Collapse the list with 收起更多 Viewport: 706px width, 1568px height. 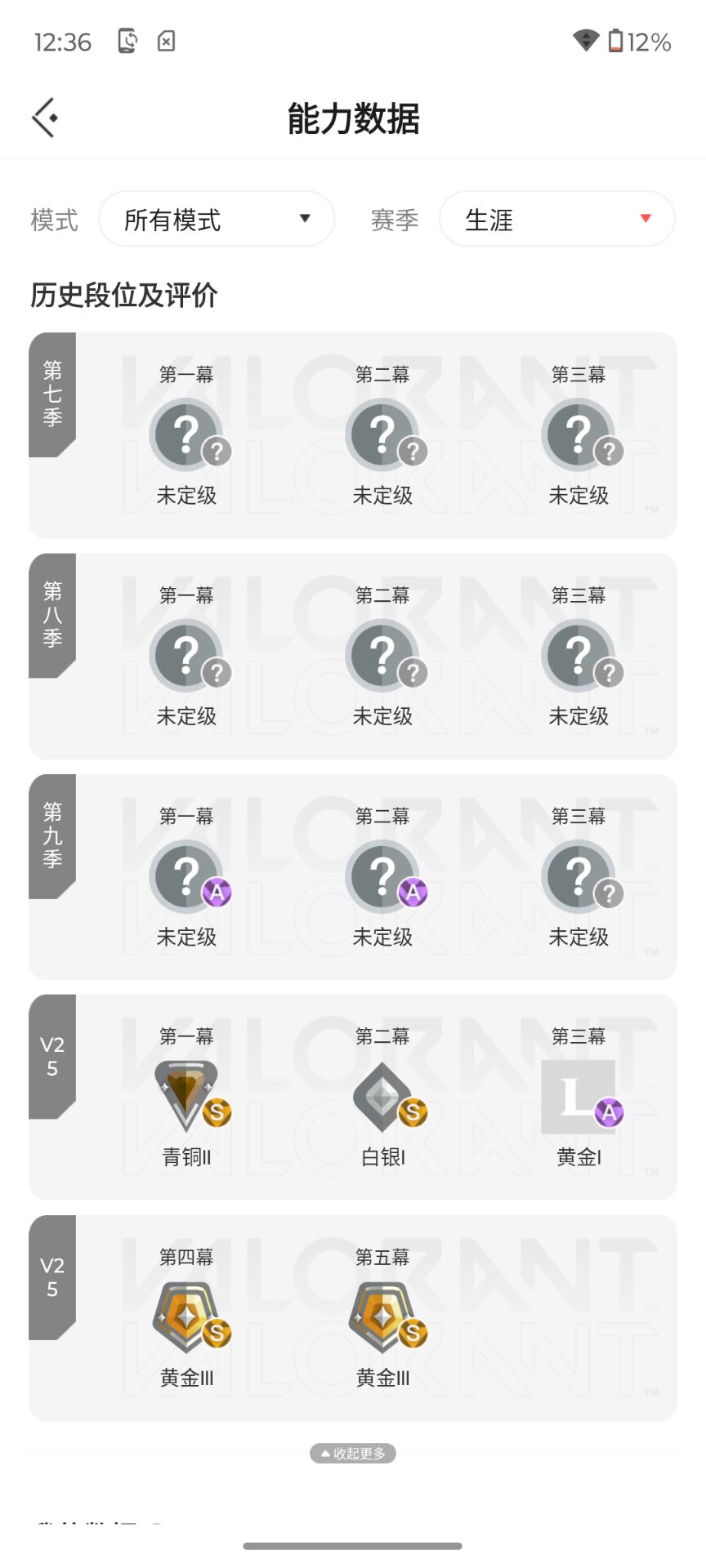click(x=353, y=1453)
